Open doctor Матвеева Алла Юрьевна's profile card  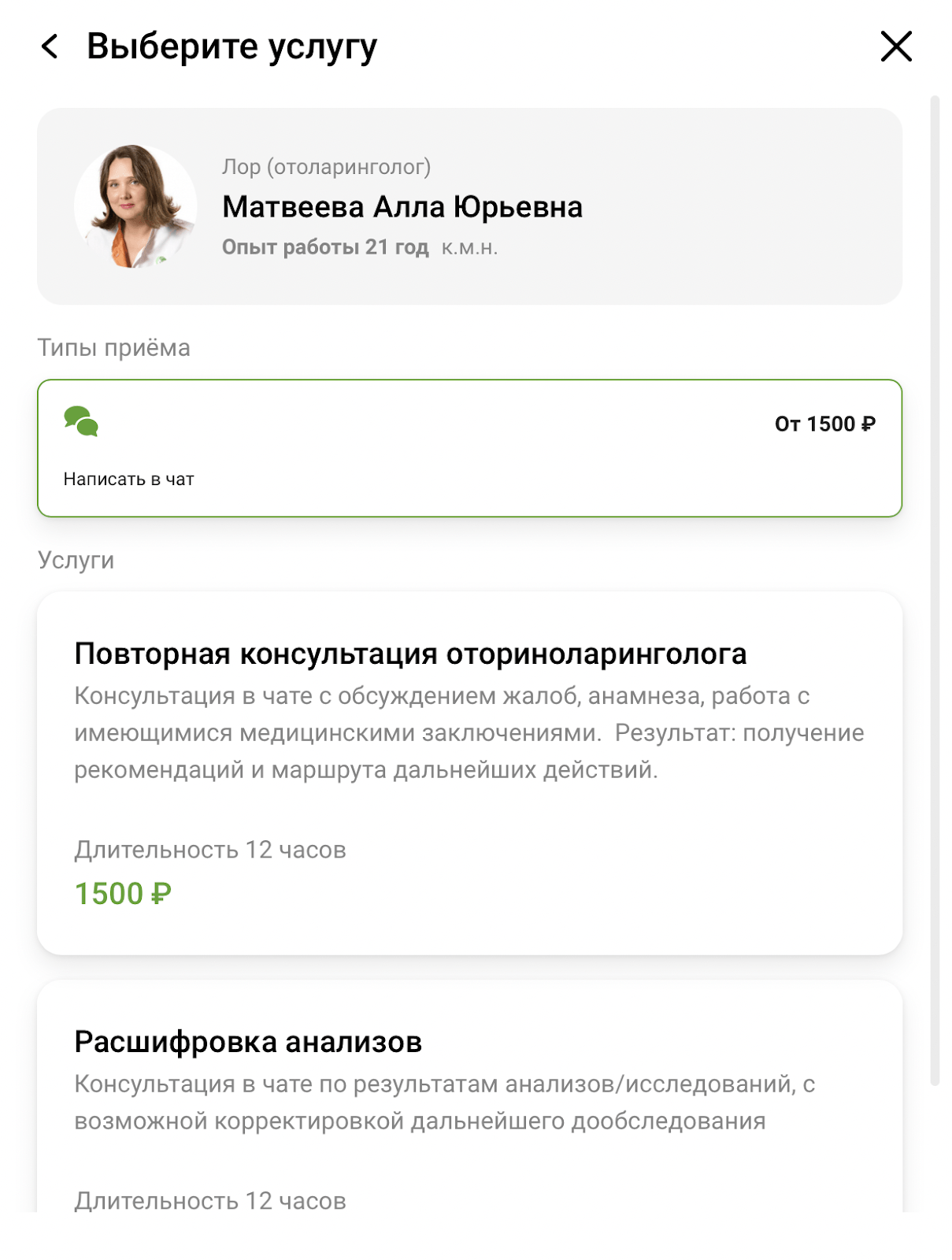pos(469,206)
